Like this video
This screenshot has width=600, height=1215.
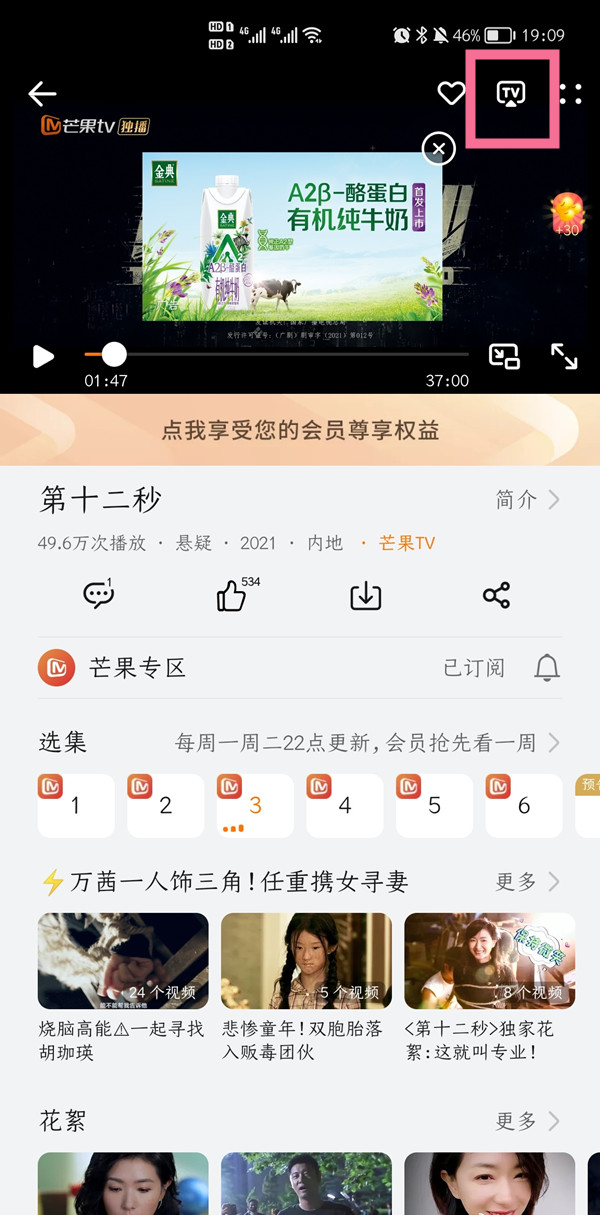[x=232, y=596]
